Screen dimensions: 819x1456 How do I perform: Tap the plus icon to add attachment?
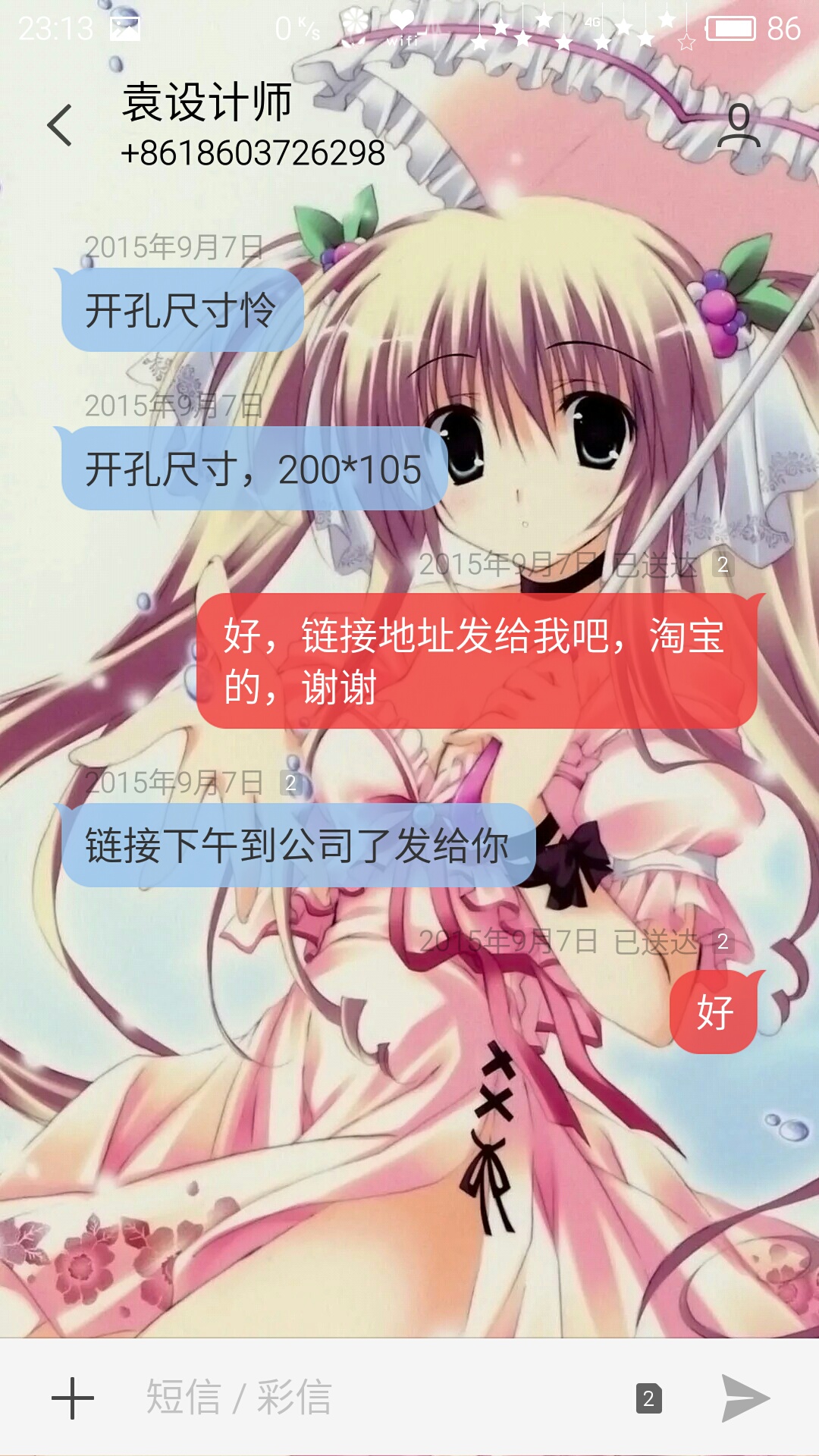[73, 1398]
